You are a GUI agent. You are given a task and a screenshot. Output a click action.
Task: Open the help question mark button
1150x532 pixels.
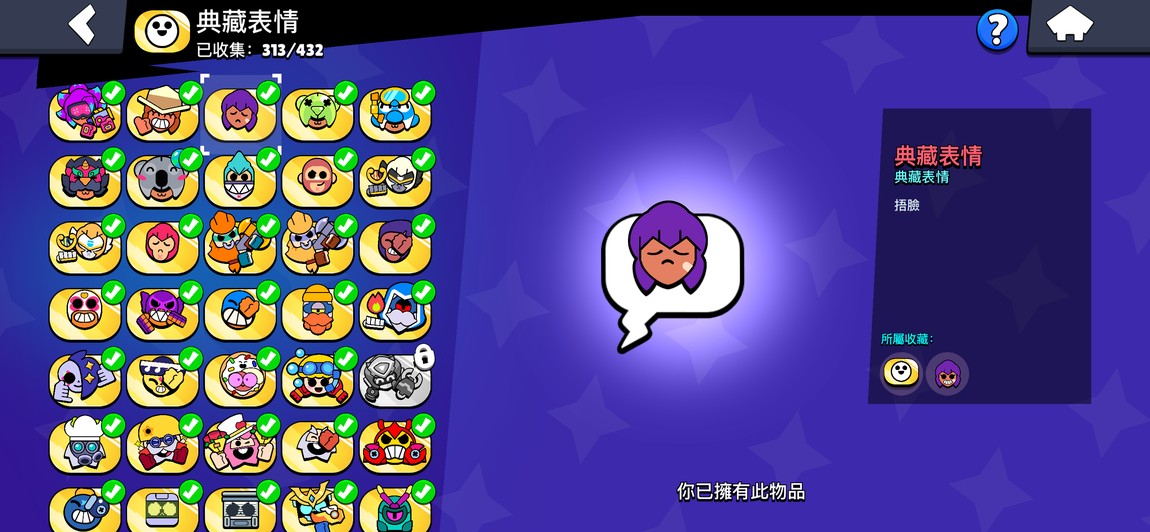point(996,30)
